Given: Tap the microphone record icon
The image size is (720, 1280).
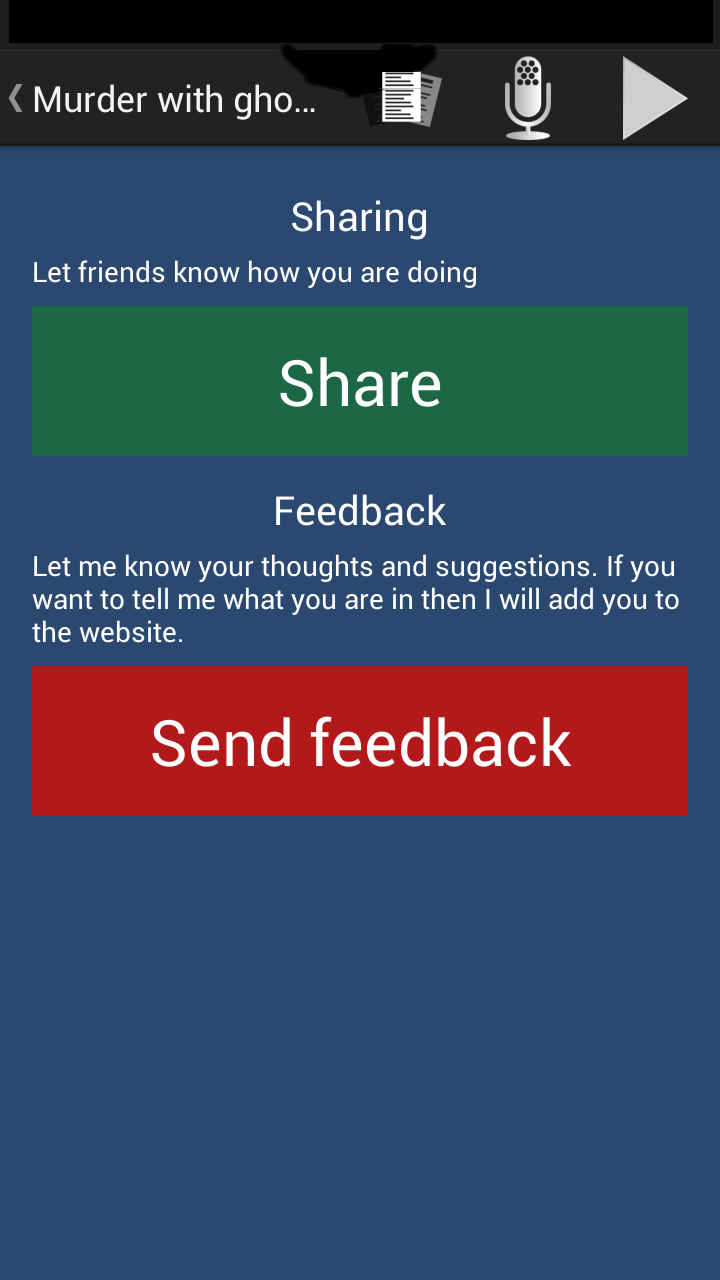Looking at the screenshot, I should coord(528,98).
